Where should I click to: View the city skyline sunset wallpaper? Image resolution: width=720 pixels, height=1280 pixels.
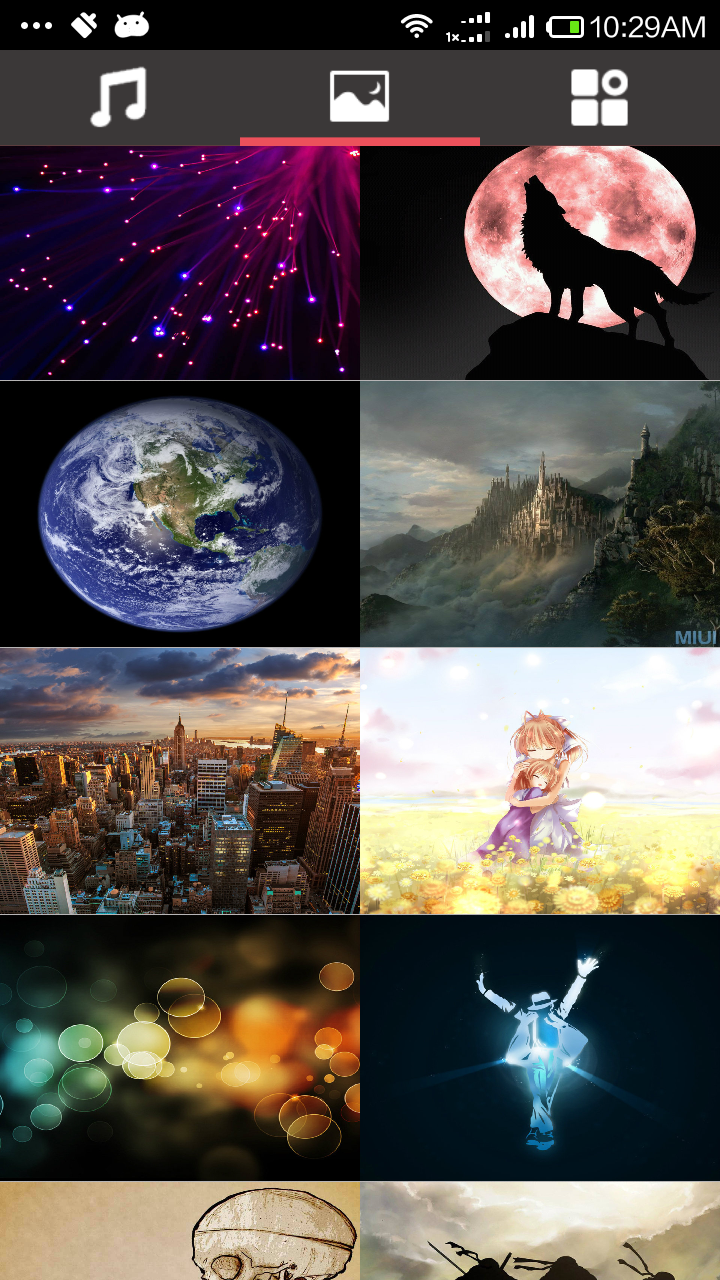(179, 781)
